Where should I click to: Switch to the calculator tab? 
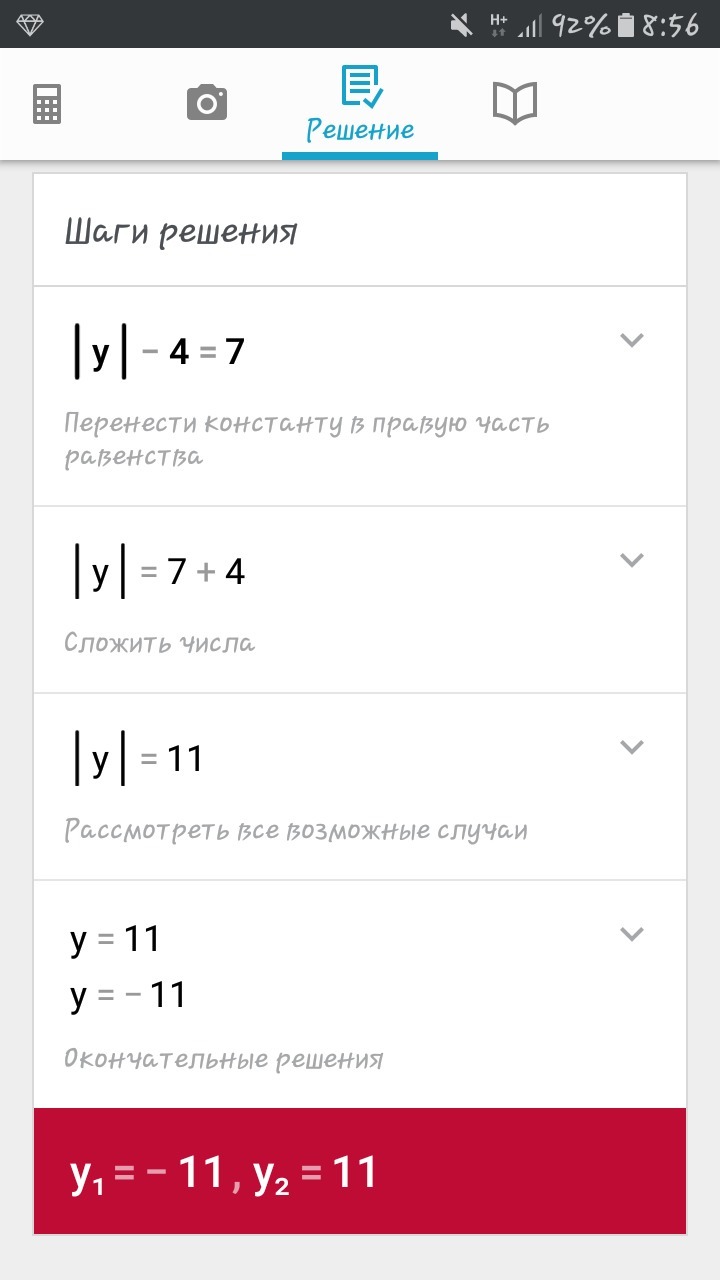(47, 104)
